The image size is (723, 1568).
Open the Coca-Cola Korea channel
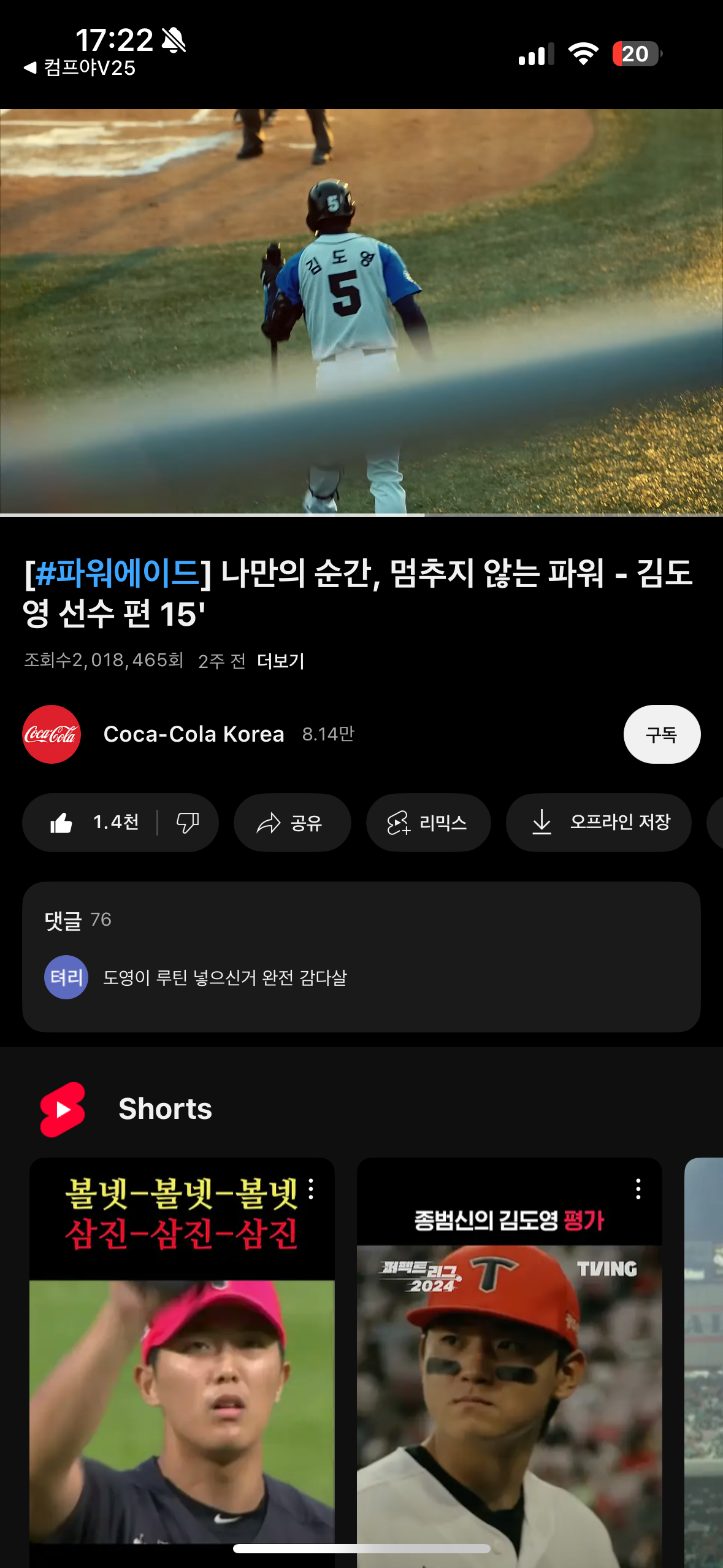pos(193,734)
